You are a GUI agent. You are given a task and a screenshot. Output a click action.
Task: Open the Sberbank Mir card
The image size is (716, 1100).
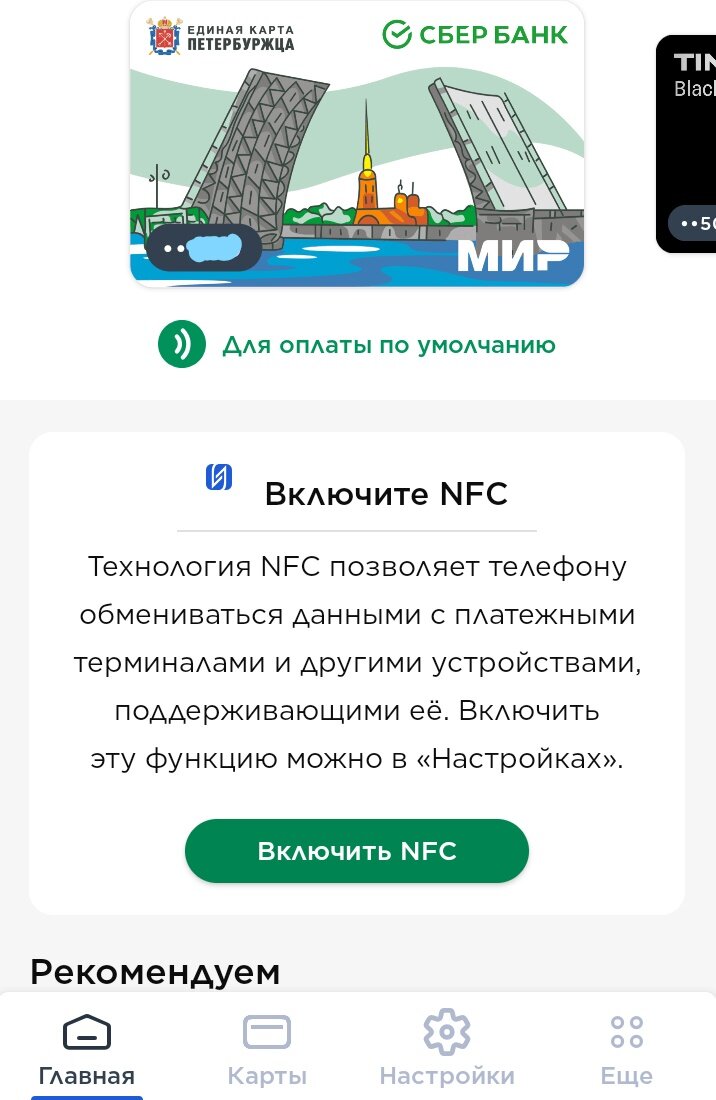(357, 145)
